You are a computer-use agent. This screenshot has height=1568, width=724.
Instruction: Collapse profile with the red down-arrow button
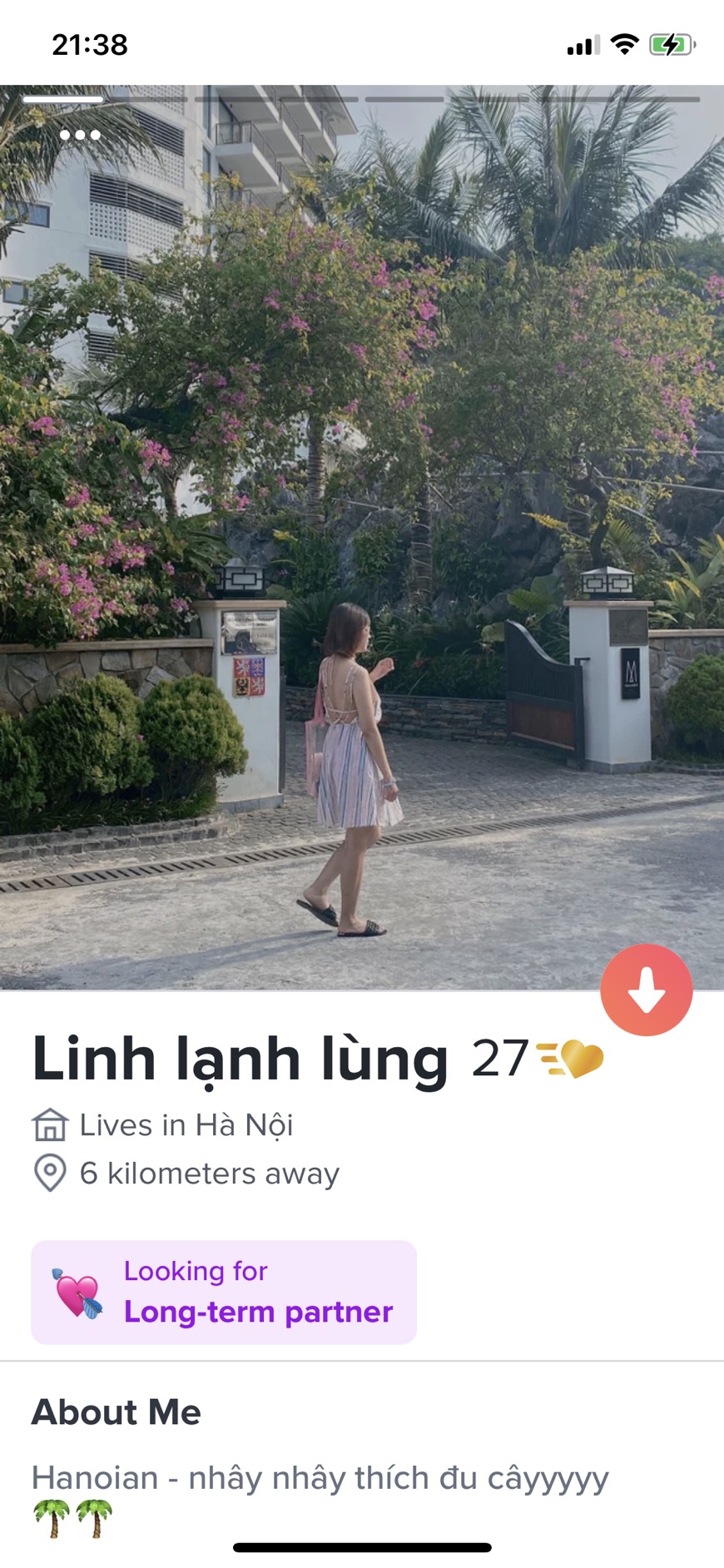[x=647, y=990]
